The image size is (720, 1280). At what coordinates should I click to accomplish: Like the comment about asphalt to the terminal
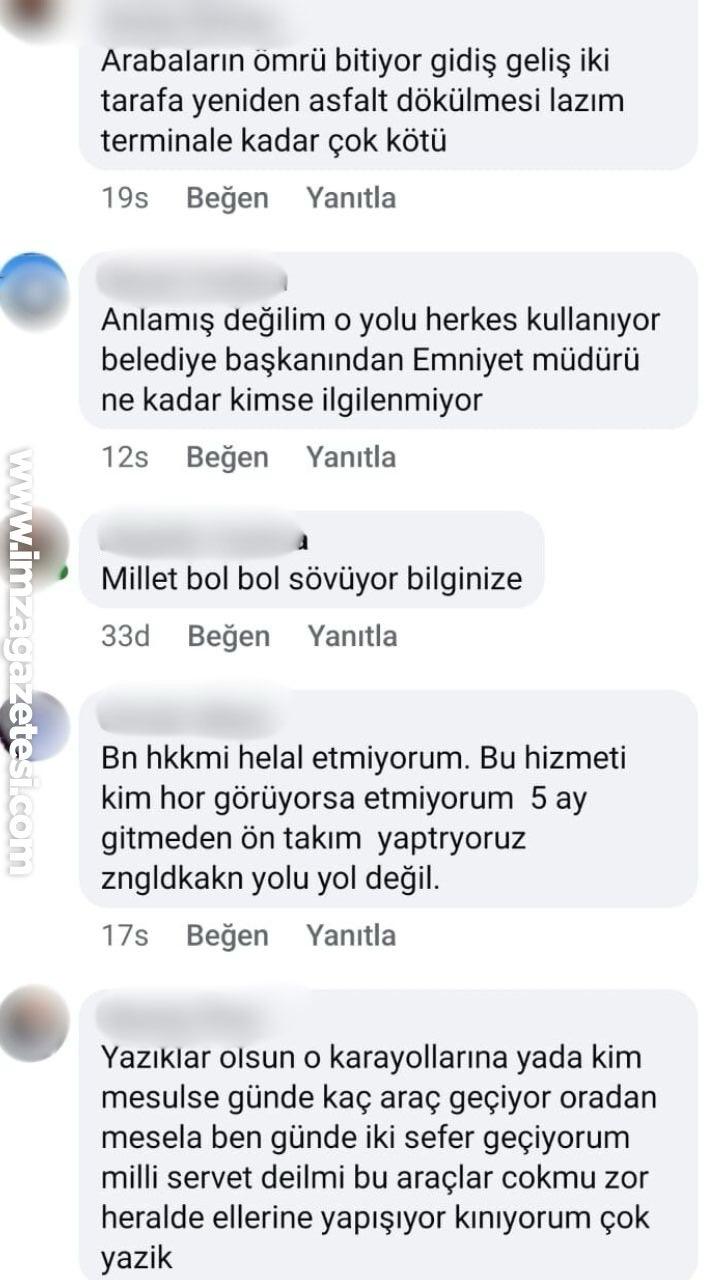pos(227,198)
